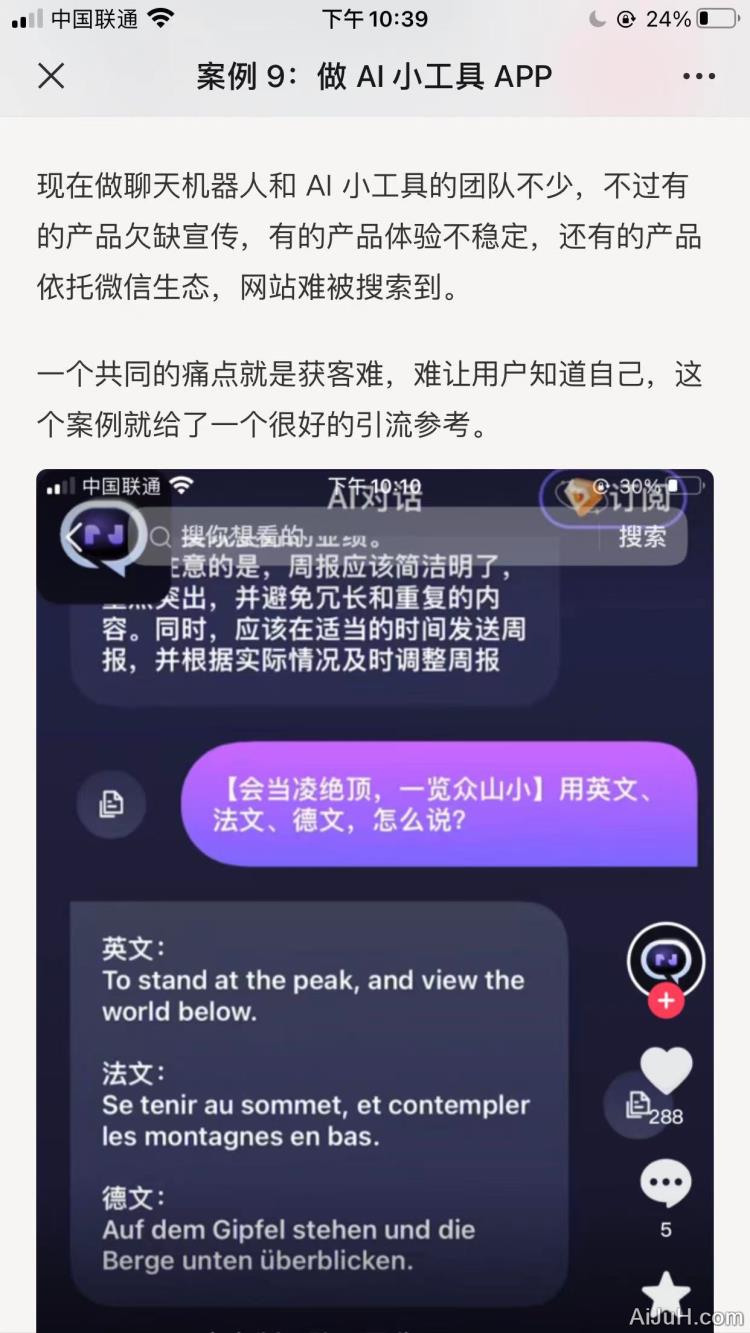
Task: Select the AI对话 title tab
Action: [375, 497]
